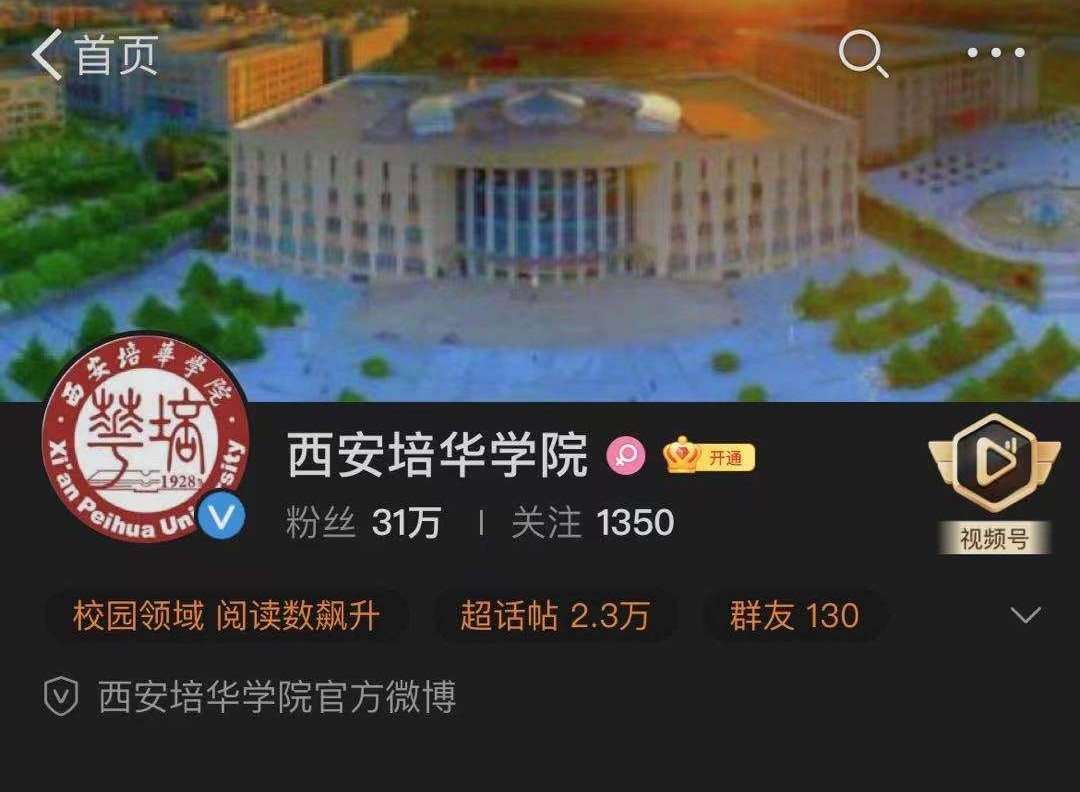Expand the profile details chevron
The height and width of the screenshot is (792, 1080).
pos(1025,615)
